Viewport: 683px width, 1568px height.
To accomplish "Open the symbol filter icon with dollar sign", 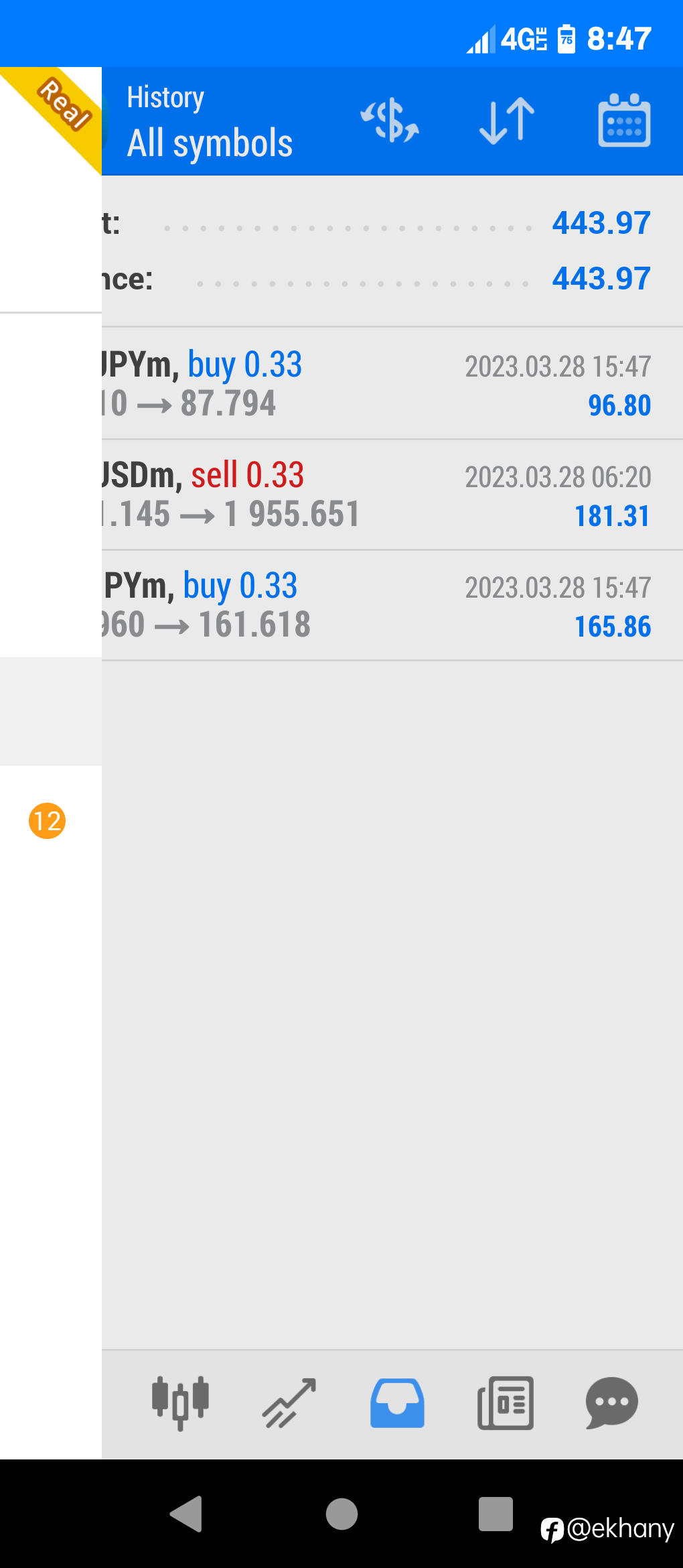I will (390, 121).
